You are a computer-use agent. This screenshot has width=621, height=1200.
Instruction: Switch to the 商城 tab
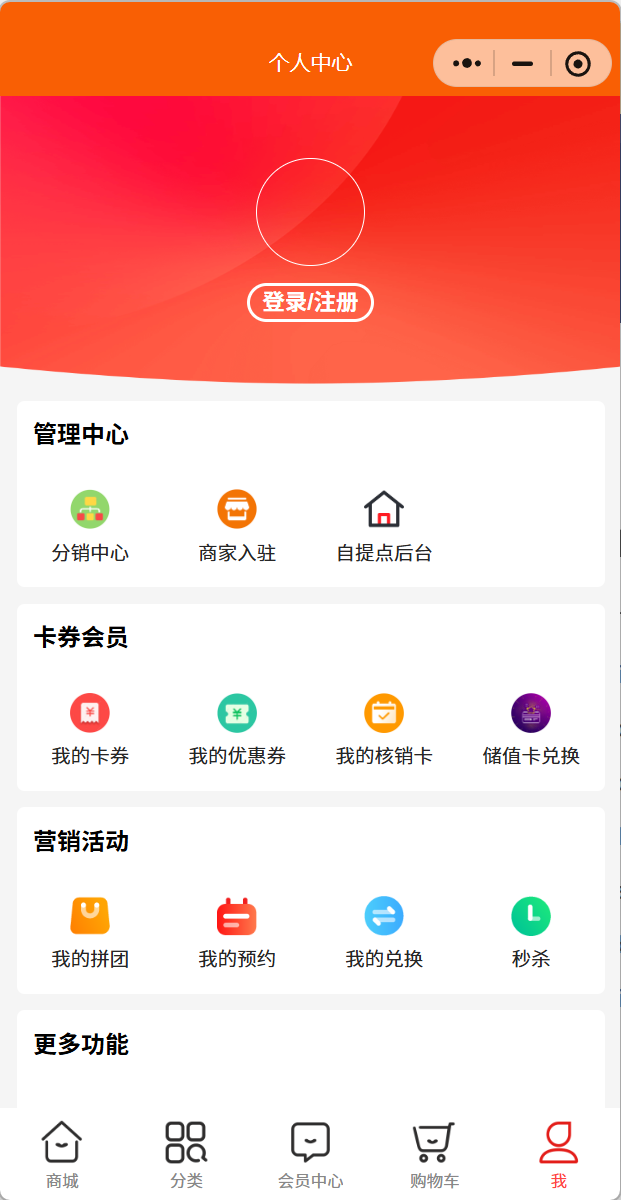pyautogui.click(x=62, y=1154)
